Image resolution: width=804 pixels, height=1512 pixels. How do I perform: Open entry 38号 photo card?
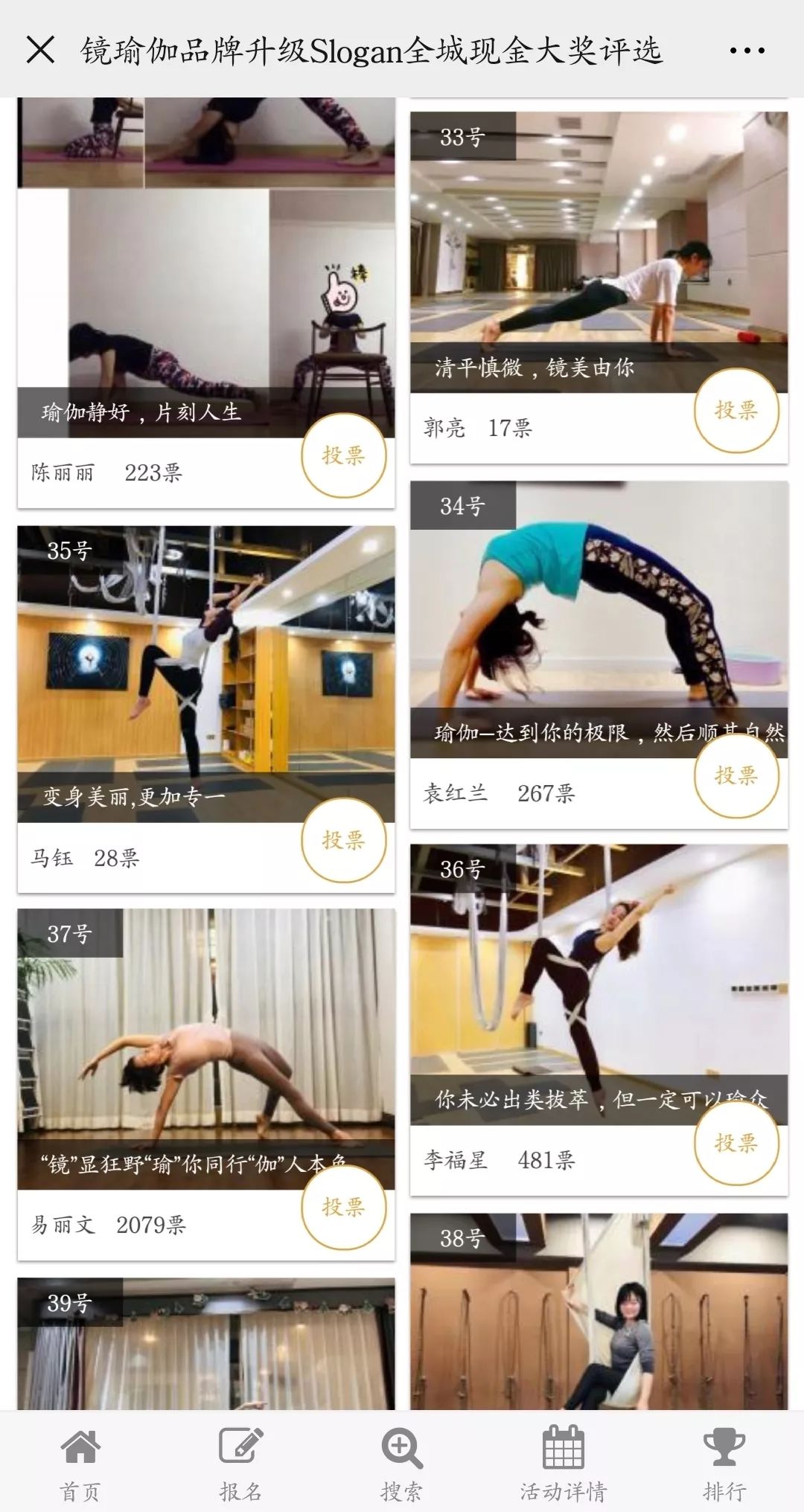(x=599, y=1317)
